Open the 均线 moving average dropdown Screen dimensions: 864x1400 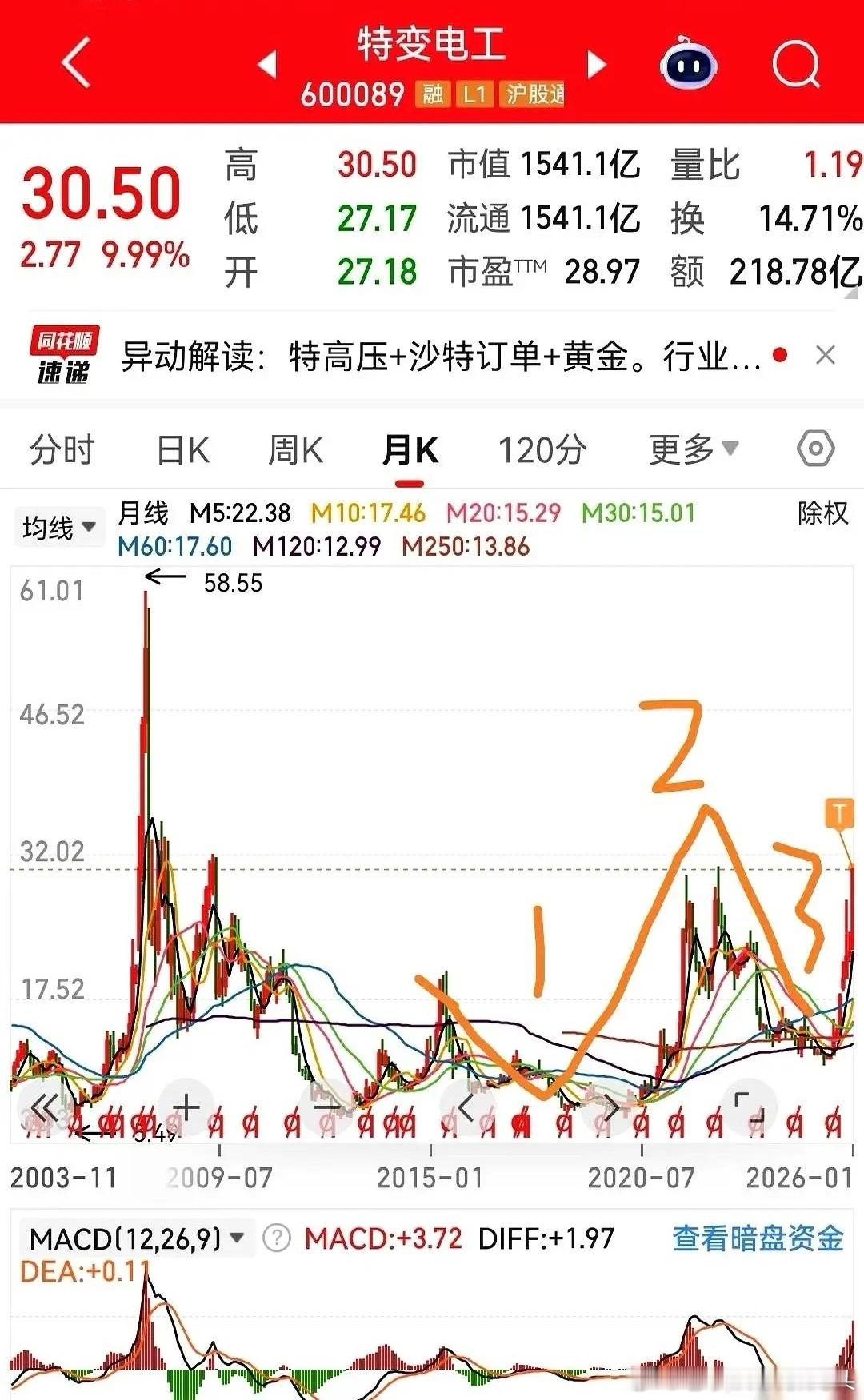click(x=59, y=526)
